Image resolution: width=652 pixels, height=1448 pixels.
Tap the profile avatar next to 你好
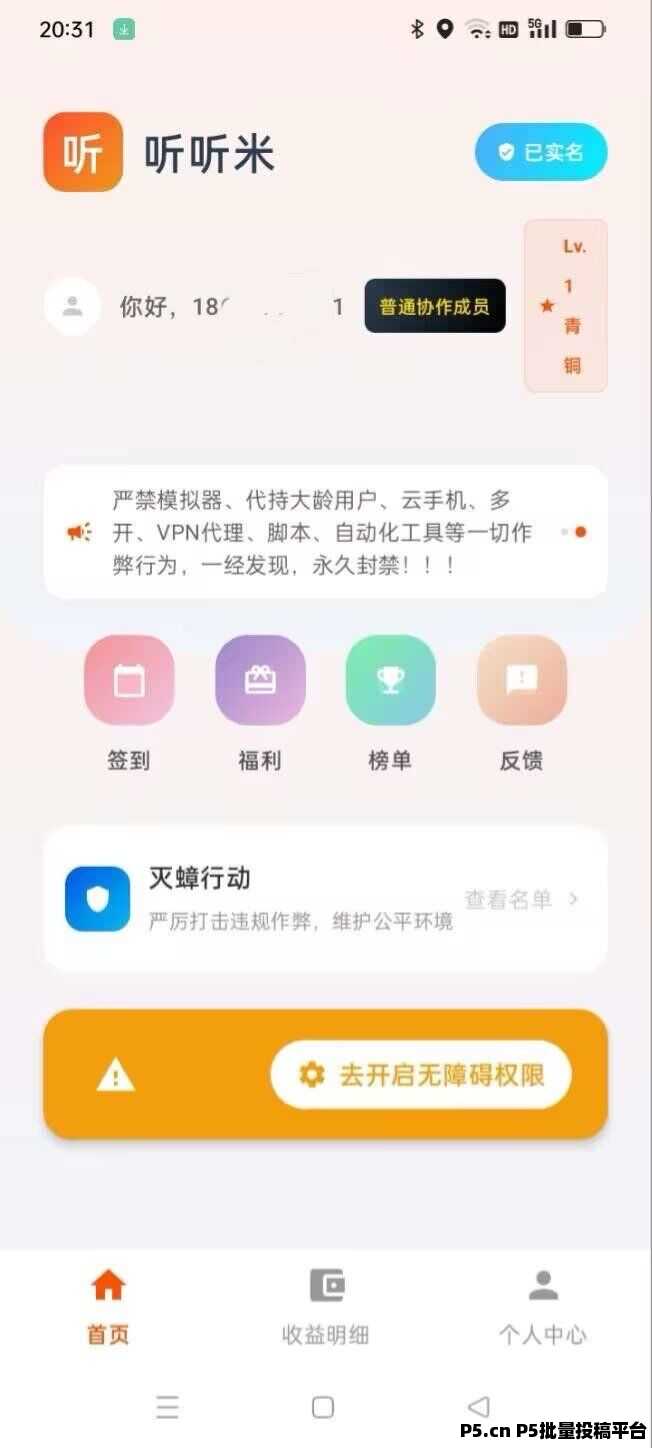click(73, 306)
